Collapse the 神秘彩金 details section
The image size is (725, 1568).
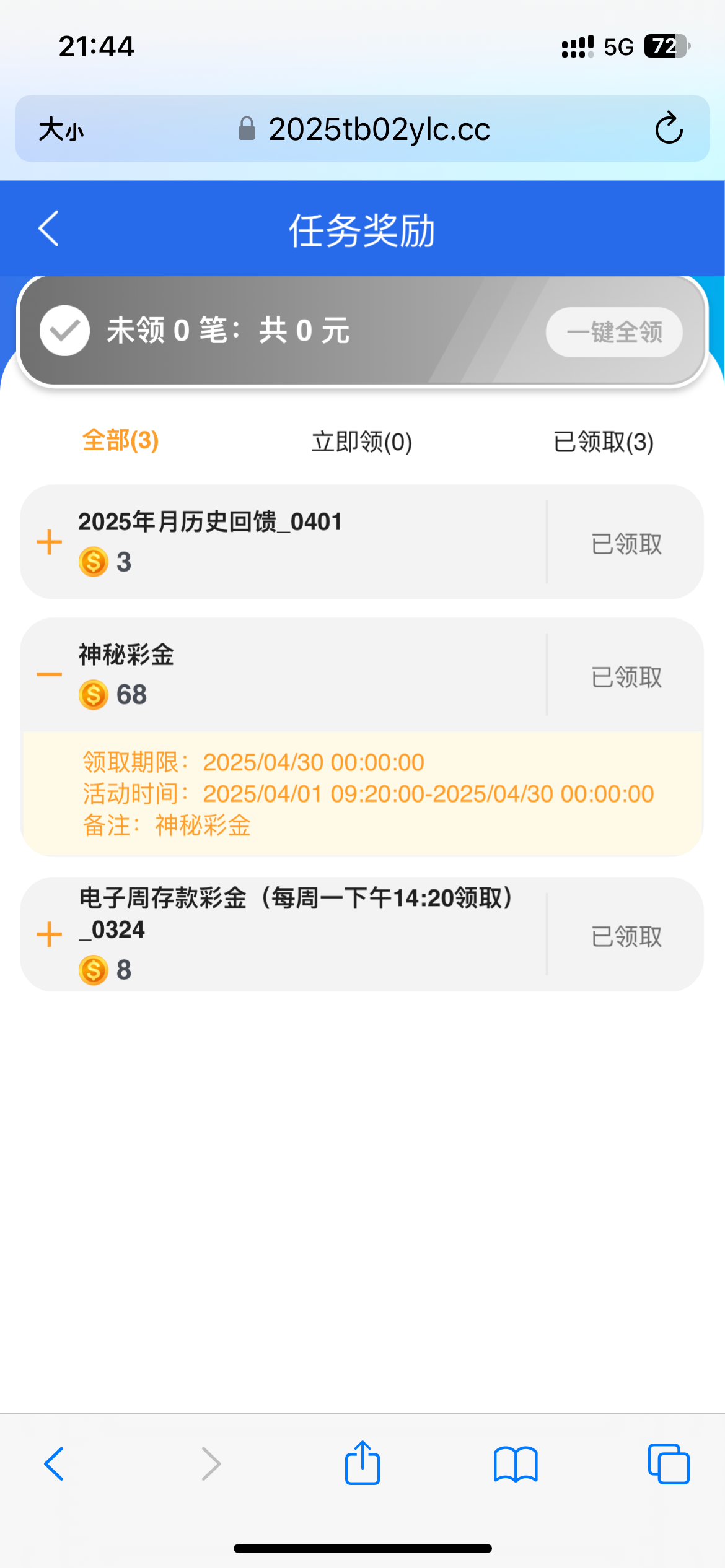(48, 673)
